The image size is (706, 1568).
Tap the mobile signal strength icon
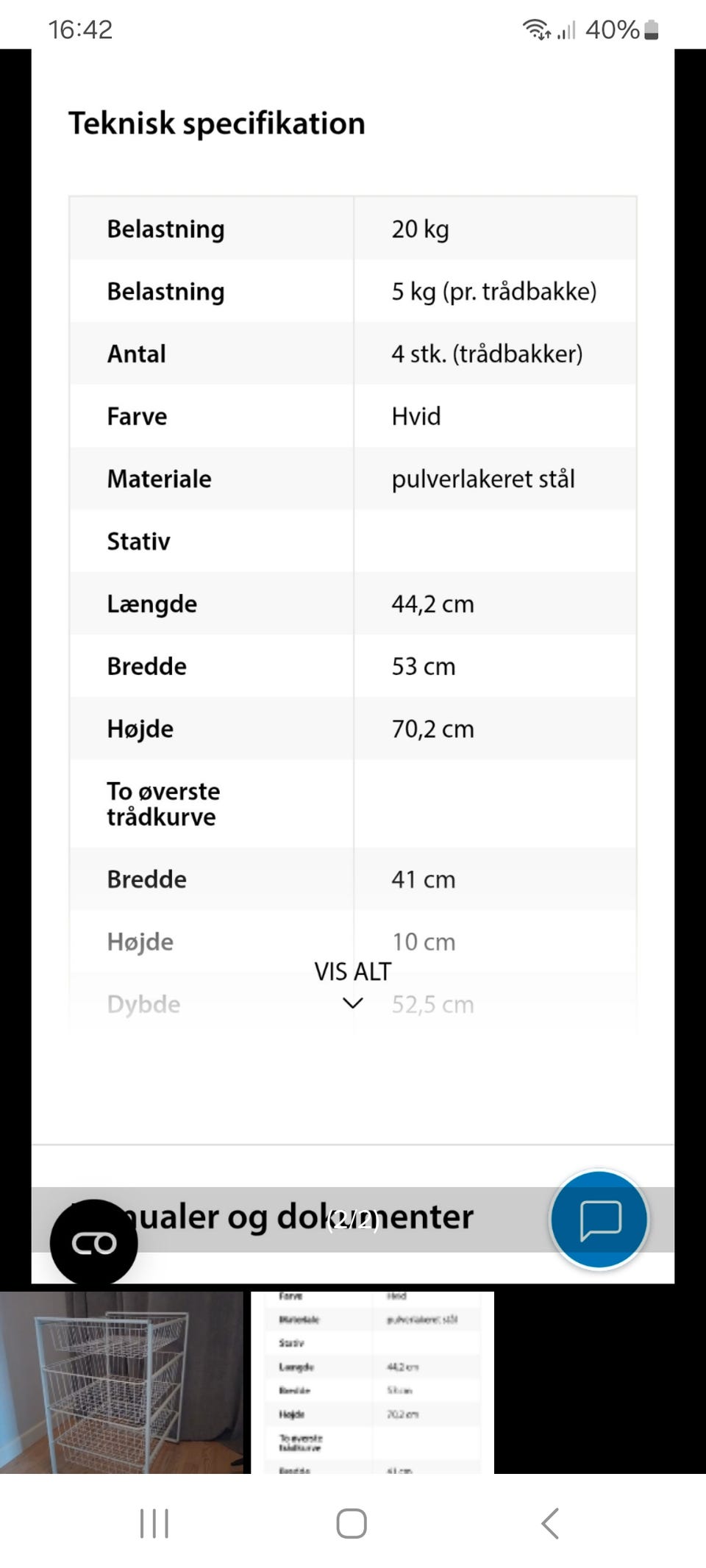[x=566, y=32]
